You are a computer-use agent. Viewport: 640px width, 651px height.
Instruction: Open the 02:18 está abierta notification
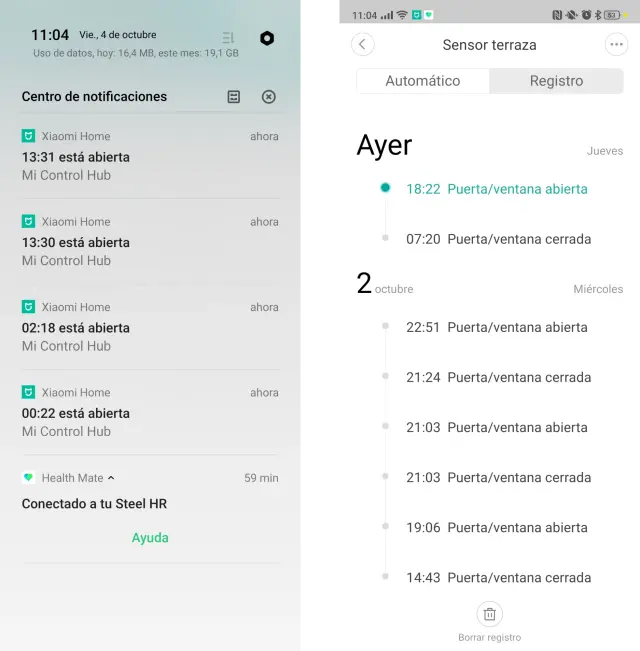pos(150,327)
